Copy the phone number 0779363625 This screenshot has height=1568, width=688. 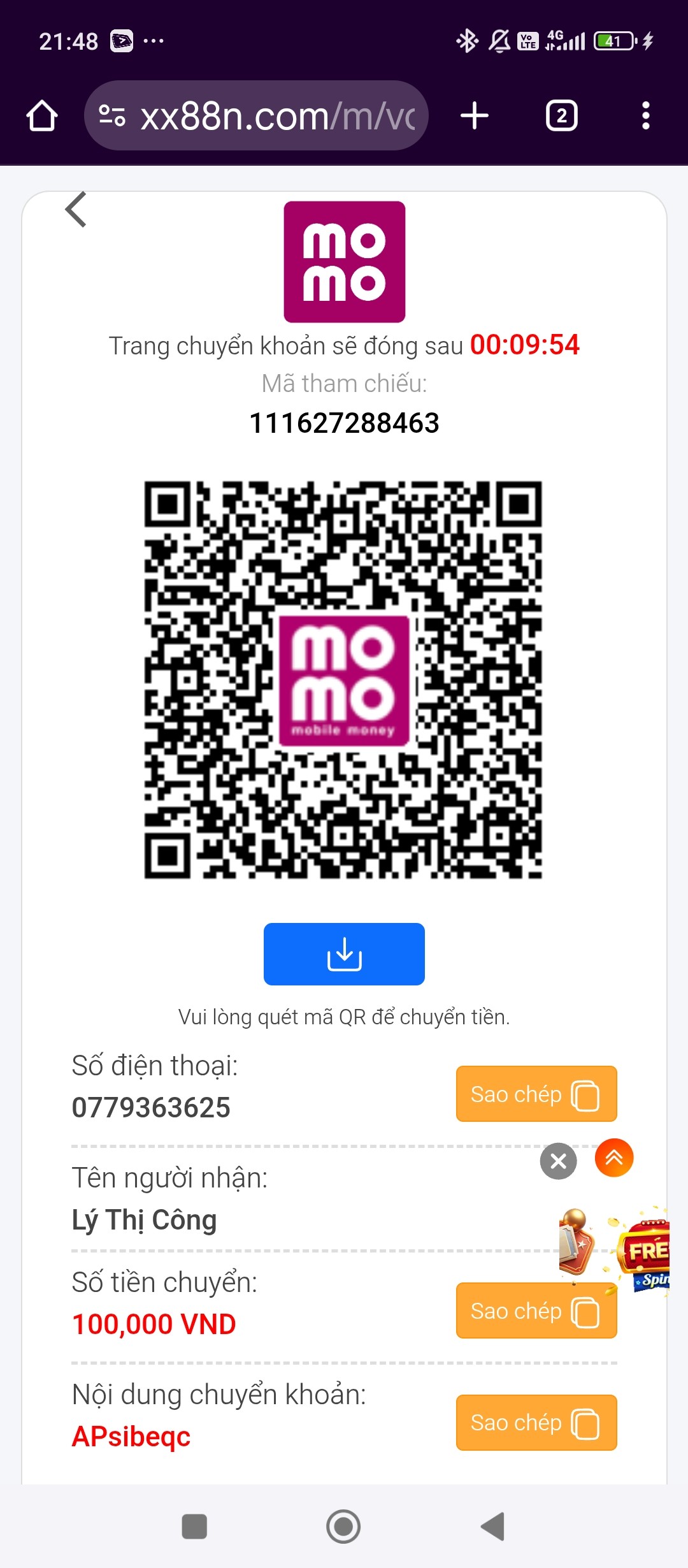[536, 1094]
